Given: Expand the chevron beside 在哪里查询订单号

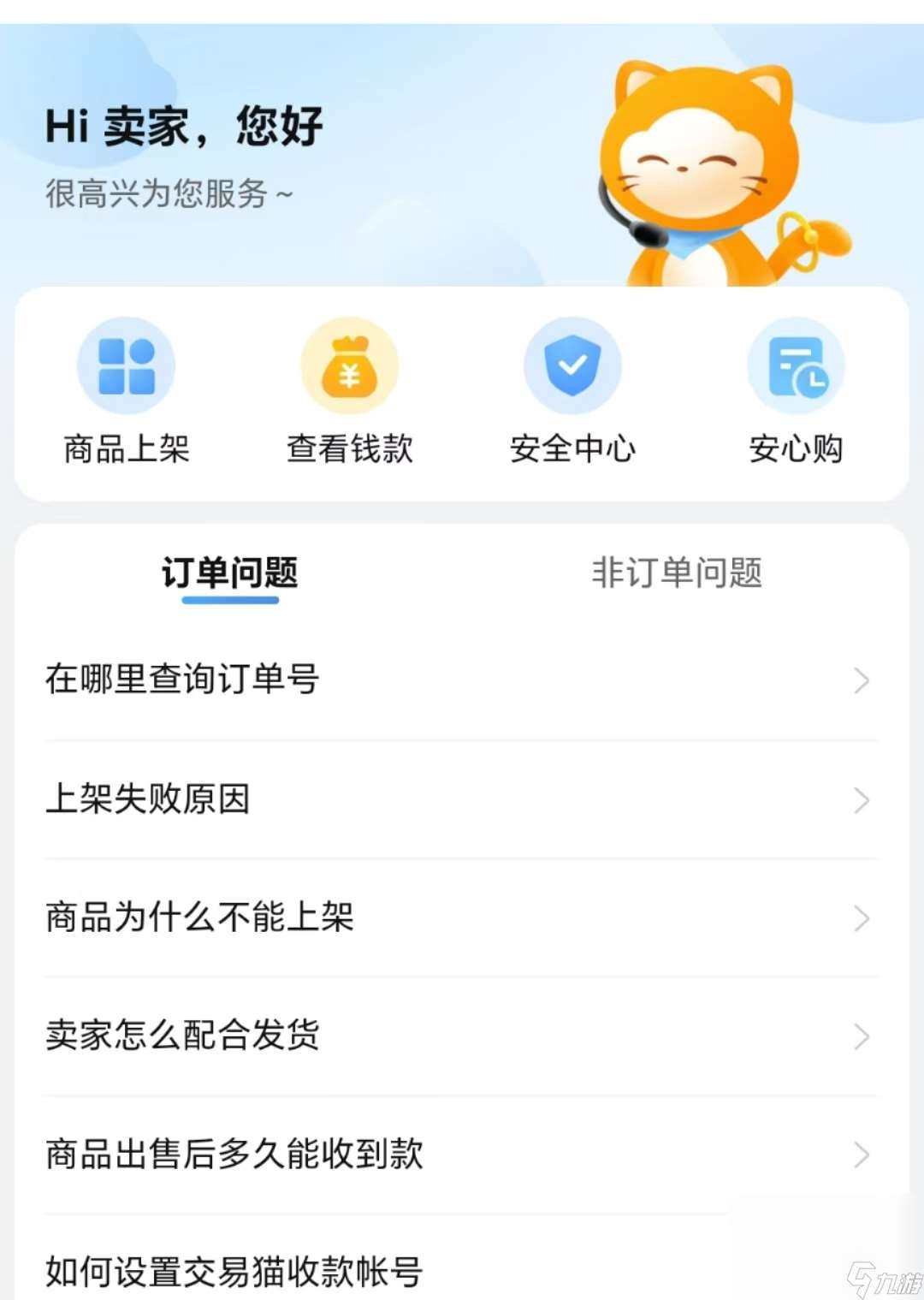Looking at the screenshot, I should click(862, 680).
